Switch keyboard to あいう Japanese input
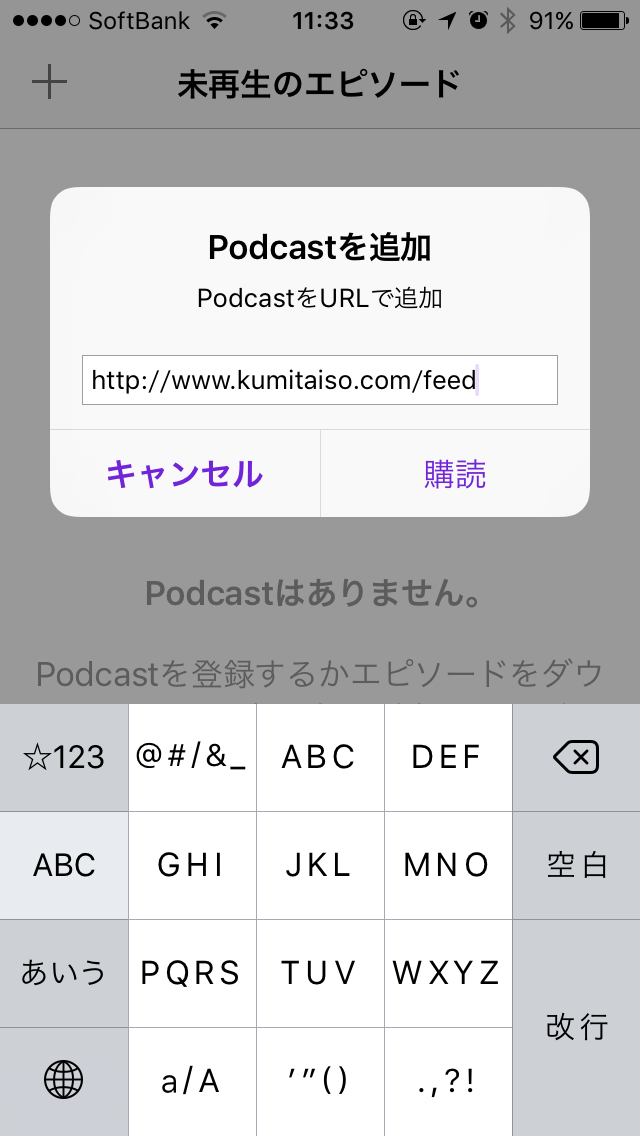 (64, 973)
